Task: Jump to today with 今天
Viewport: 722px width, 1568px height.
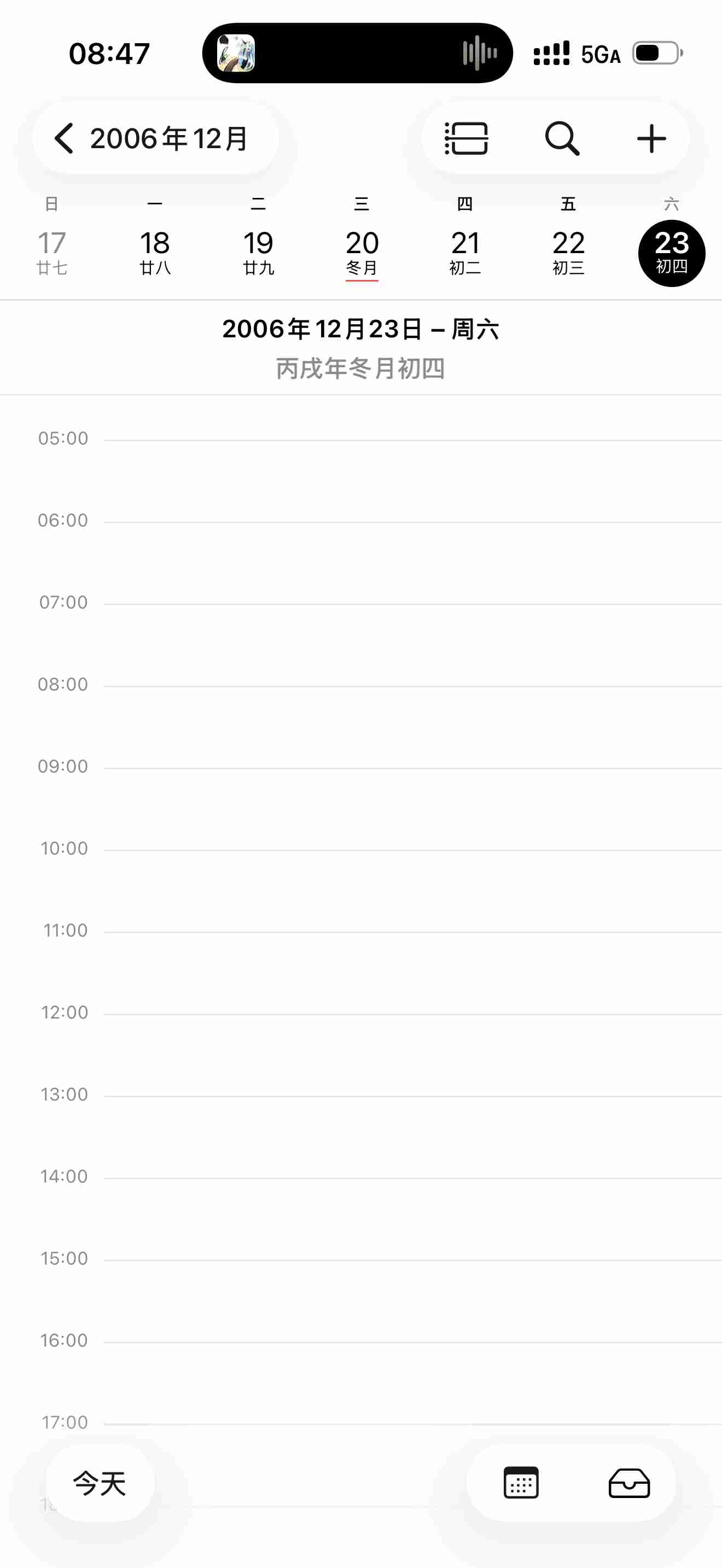Action: (100, 1483)
